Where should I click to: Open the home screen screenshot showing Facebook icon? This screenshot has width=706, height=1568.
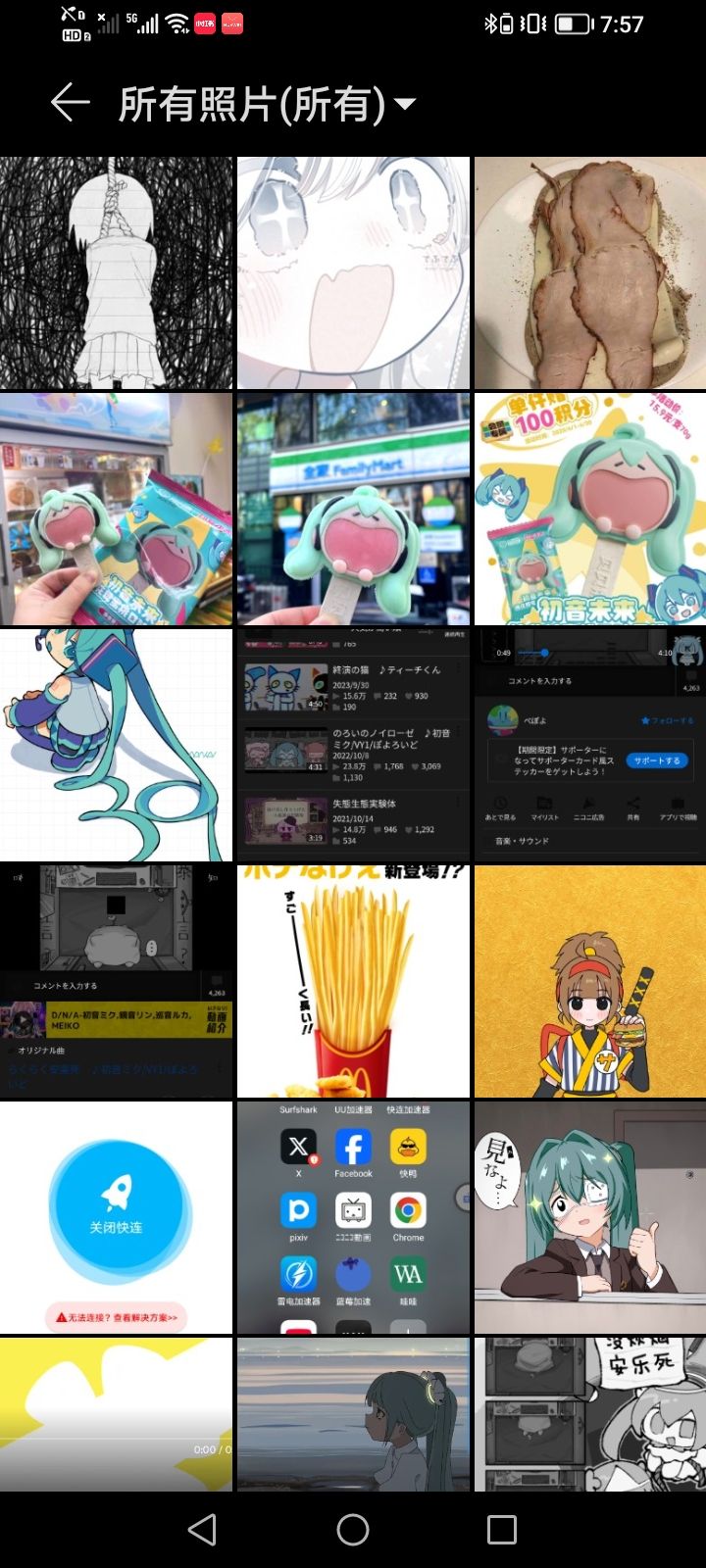click(x=353, y=1215)
